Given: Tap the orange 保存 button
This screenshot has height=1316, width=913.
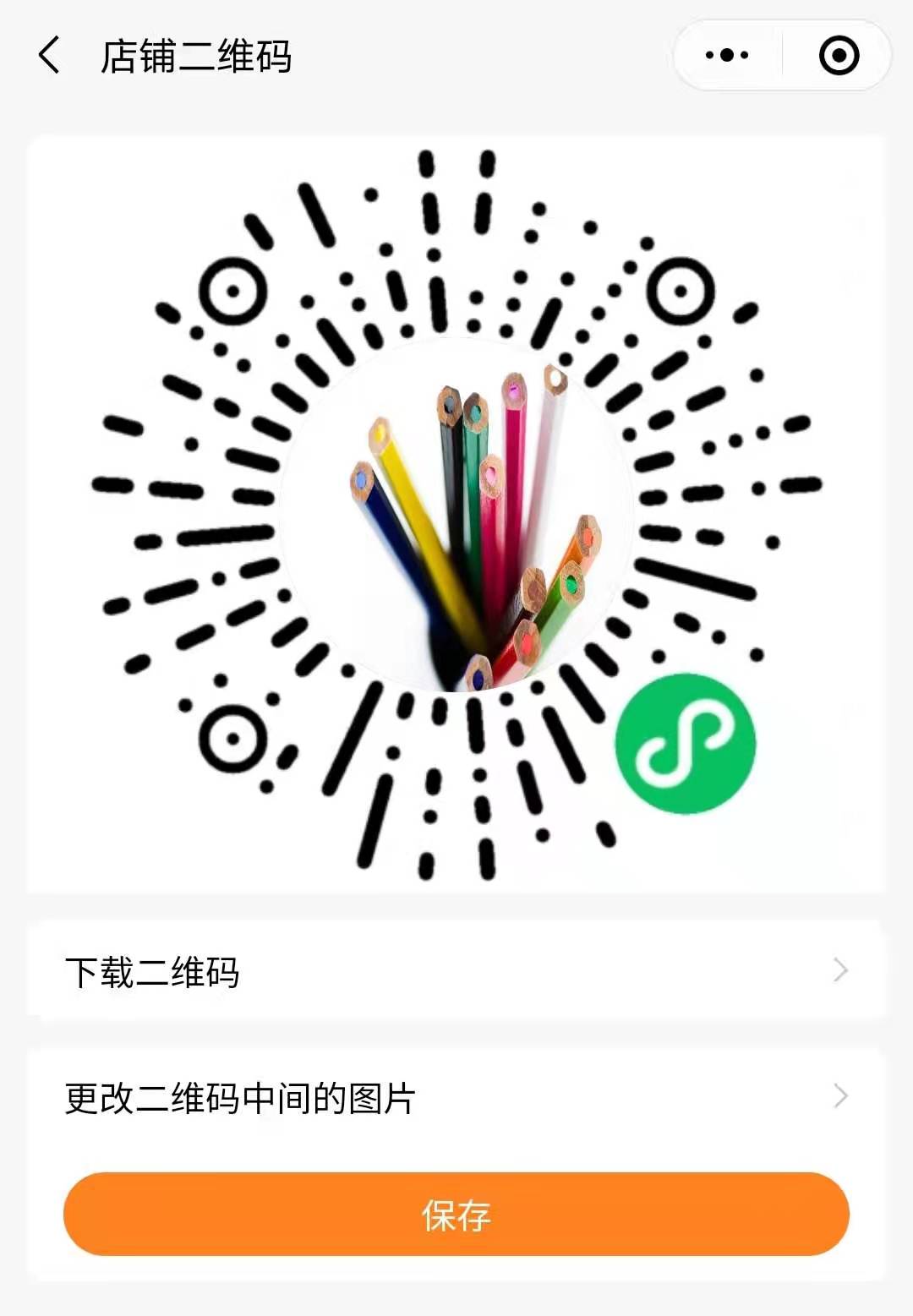Looking at the screenshot, I should (456, 1215).
